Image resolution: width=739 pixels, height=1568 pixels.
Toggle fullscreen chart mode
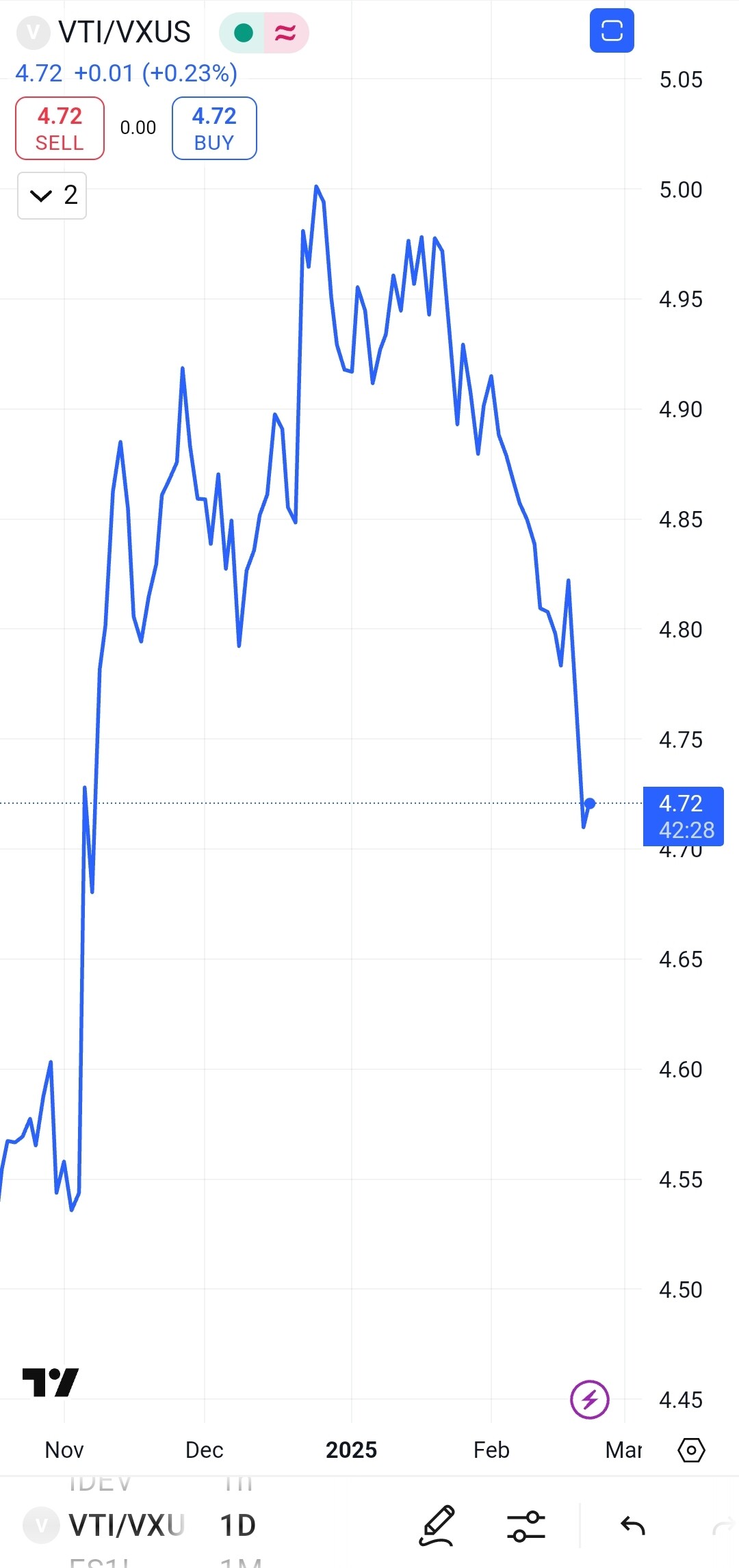[612, 31]
